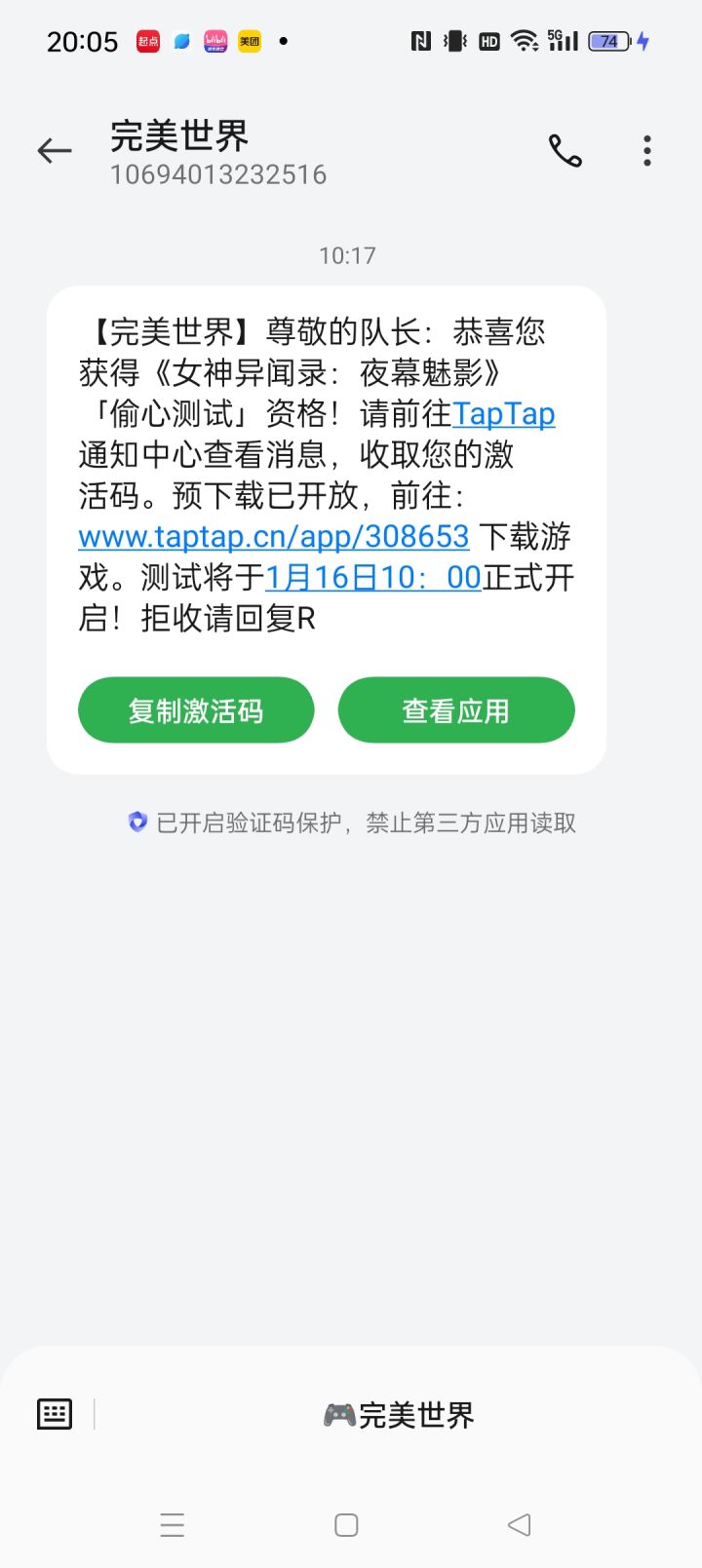702x1568 pixels.
Task: Switch to keyboard input with the keyboard icon
Action: (x=55, y=1414)
